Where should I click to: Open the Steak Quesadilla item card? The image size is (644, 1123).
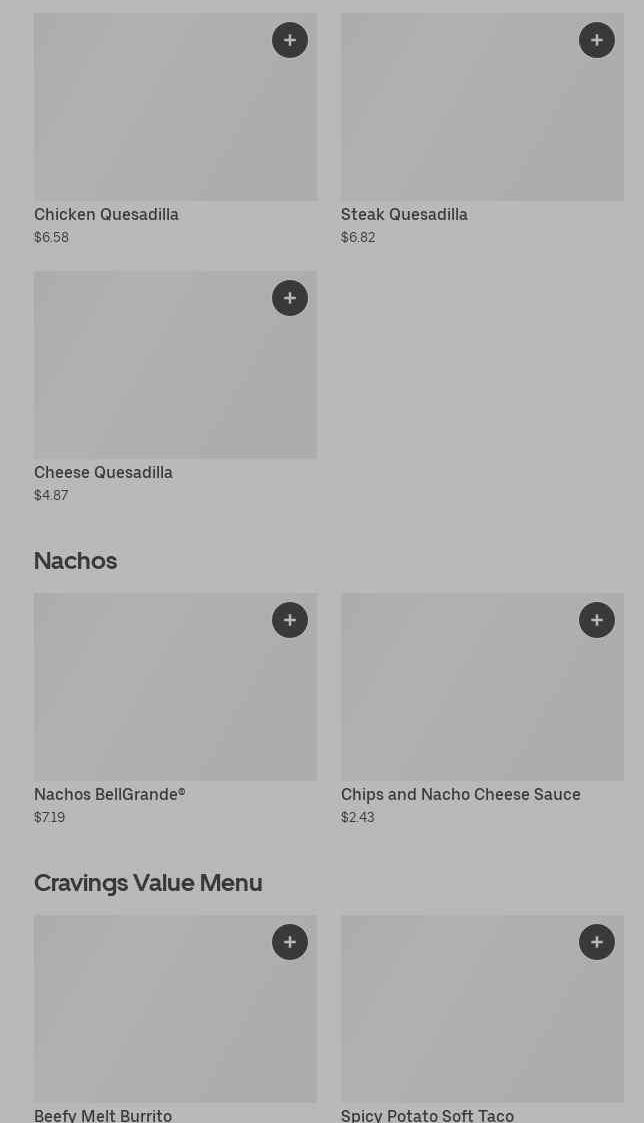482,130
